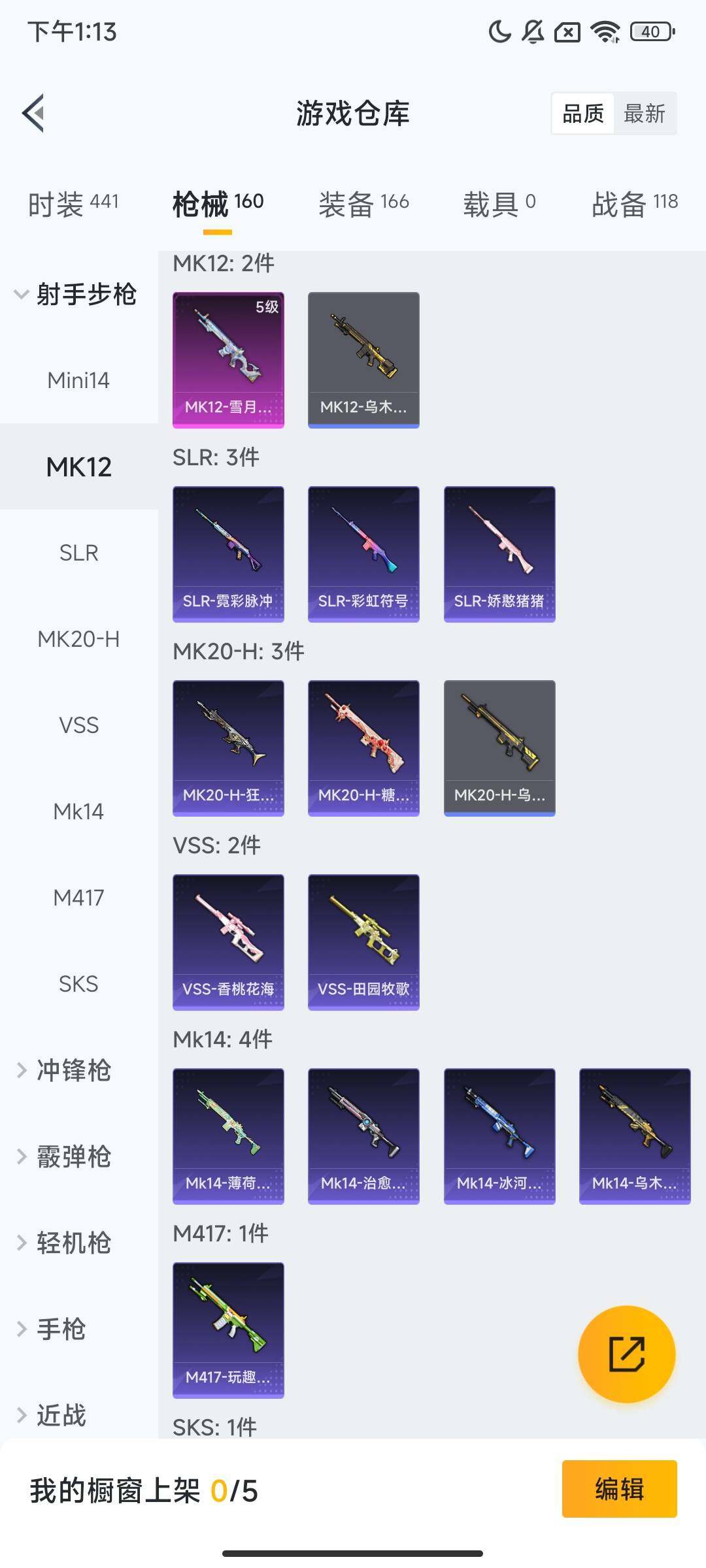Tap the orange share floating button
This screenshot has height=1568, width=706.
click(626, 1354)
